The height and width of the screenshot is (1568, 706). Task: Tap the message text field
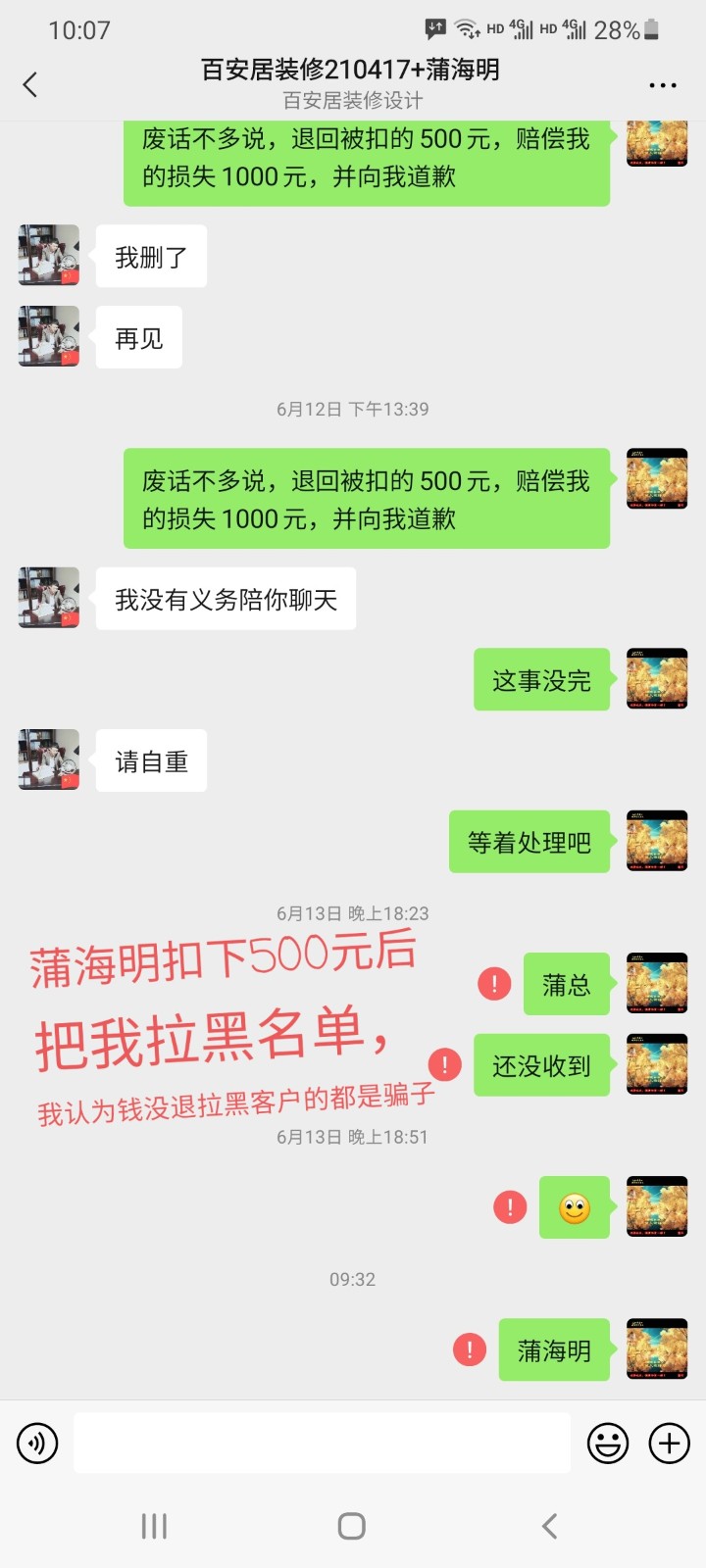[322, 1444]
